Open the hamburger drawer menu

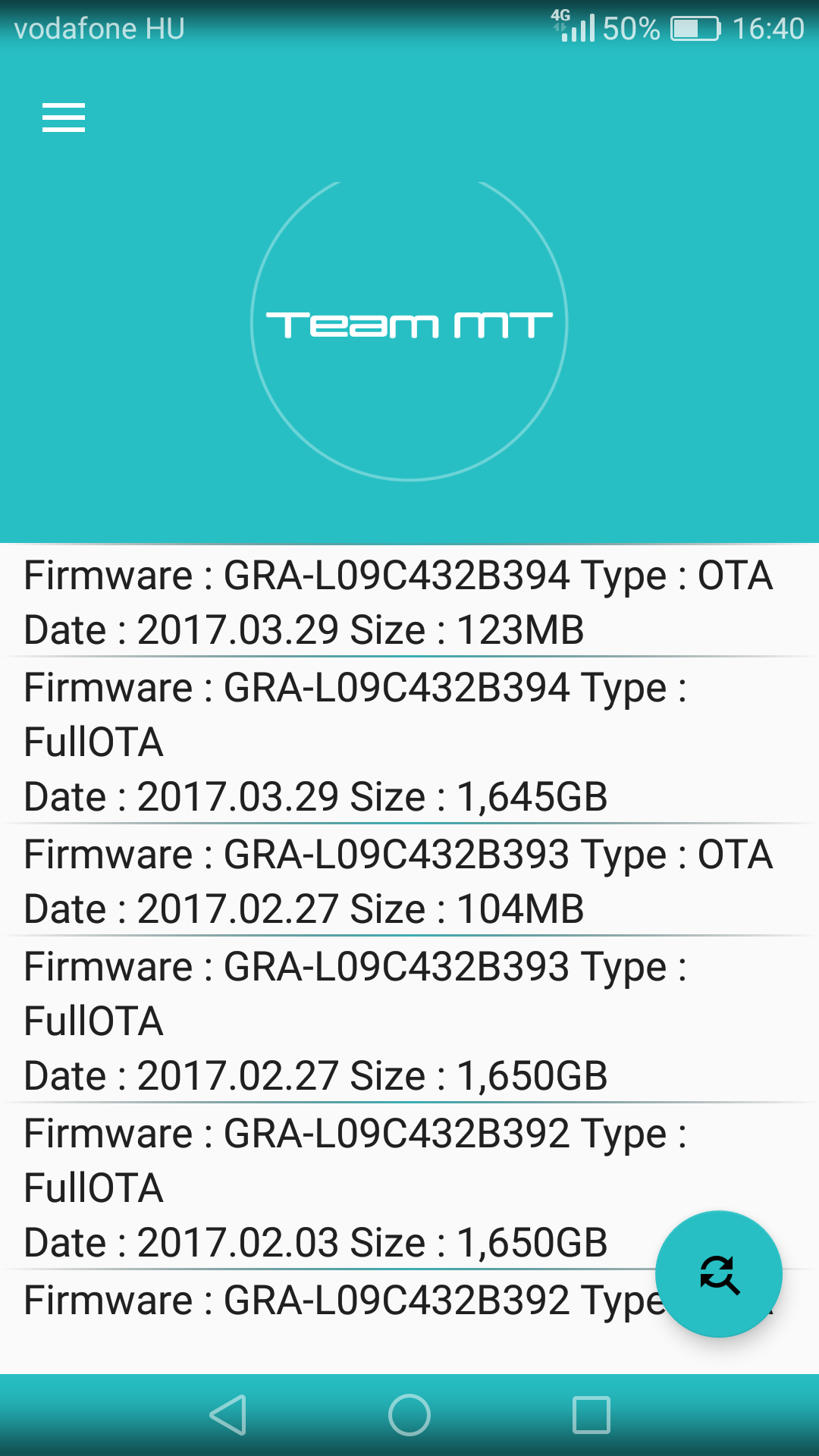click(64, 118)
